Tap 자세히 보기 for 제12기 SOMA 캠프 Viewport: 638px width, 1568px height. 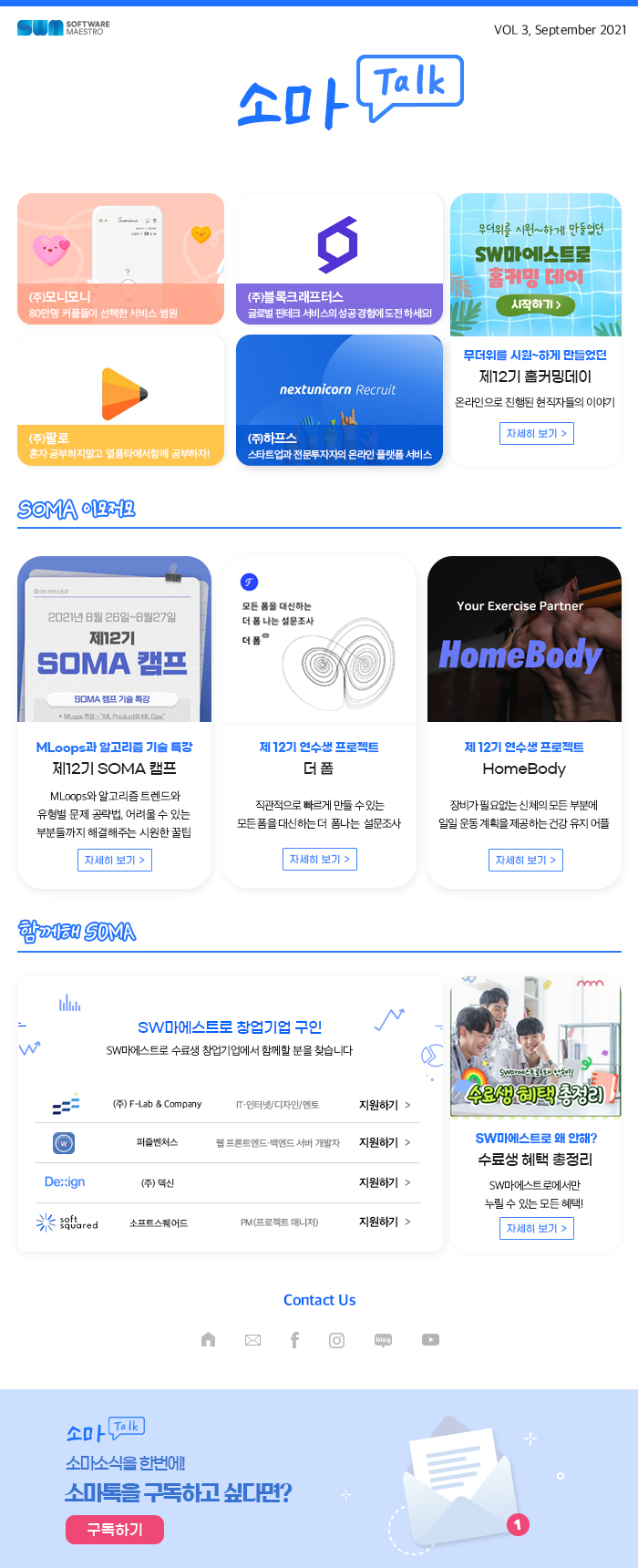coord(114,860)
